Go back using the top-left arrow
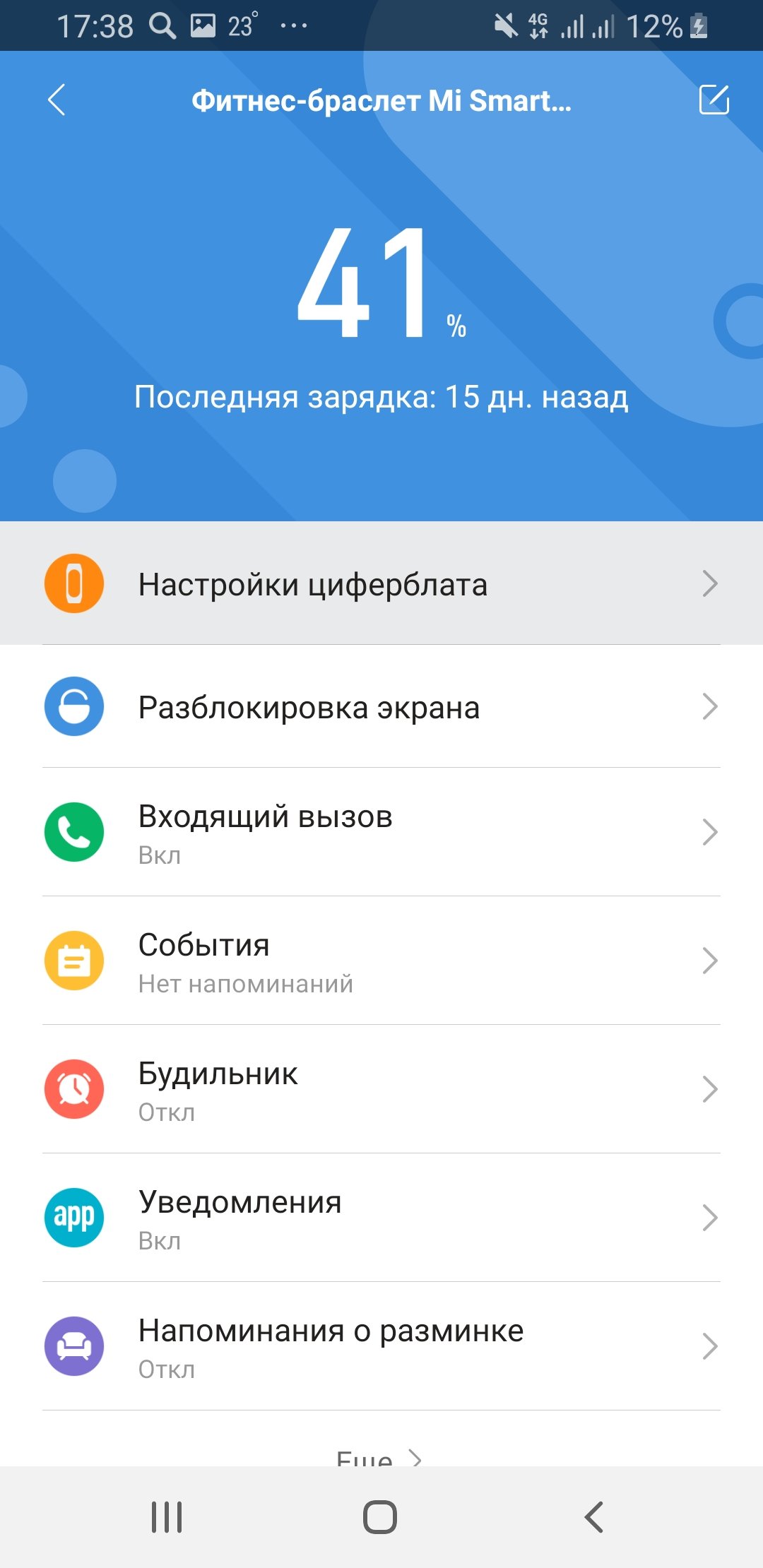The image size is (763, 1568). (x=57, y=100)
